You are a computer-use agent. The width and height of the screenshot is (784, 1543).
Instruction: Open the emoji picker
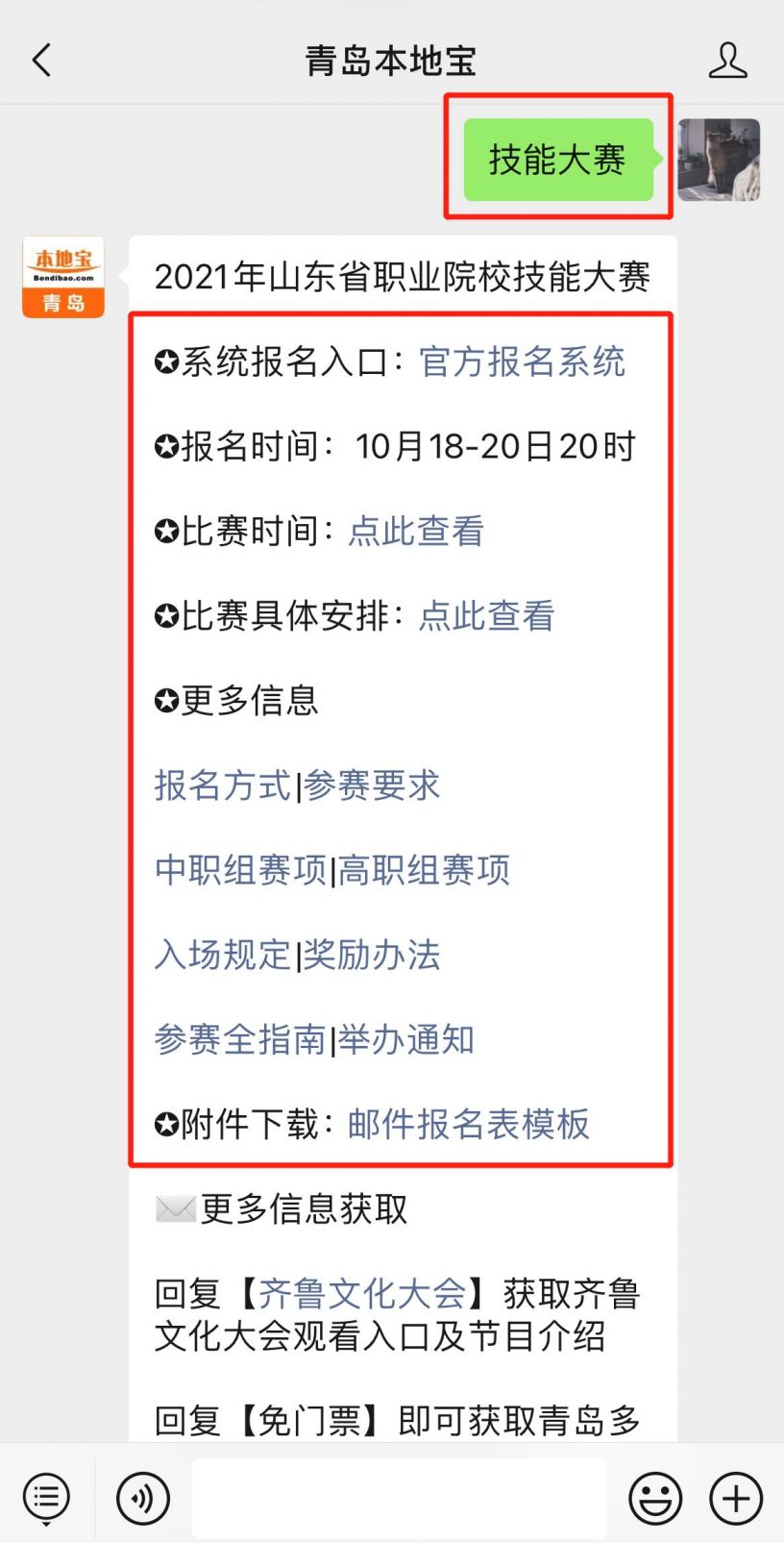pyautogui.click(x=655, y=1498)
